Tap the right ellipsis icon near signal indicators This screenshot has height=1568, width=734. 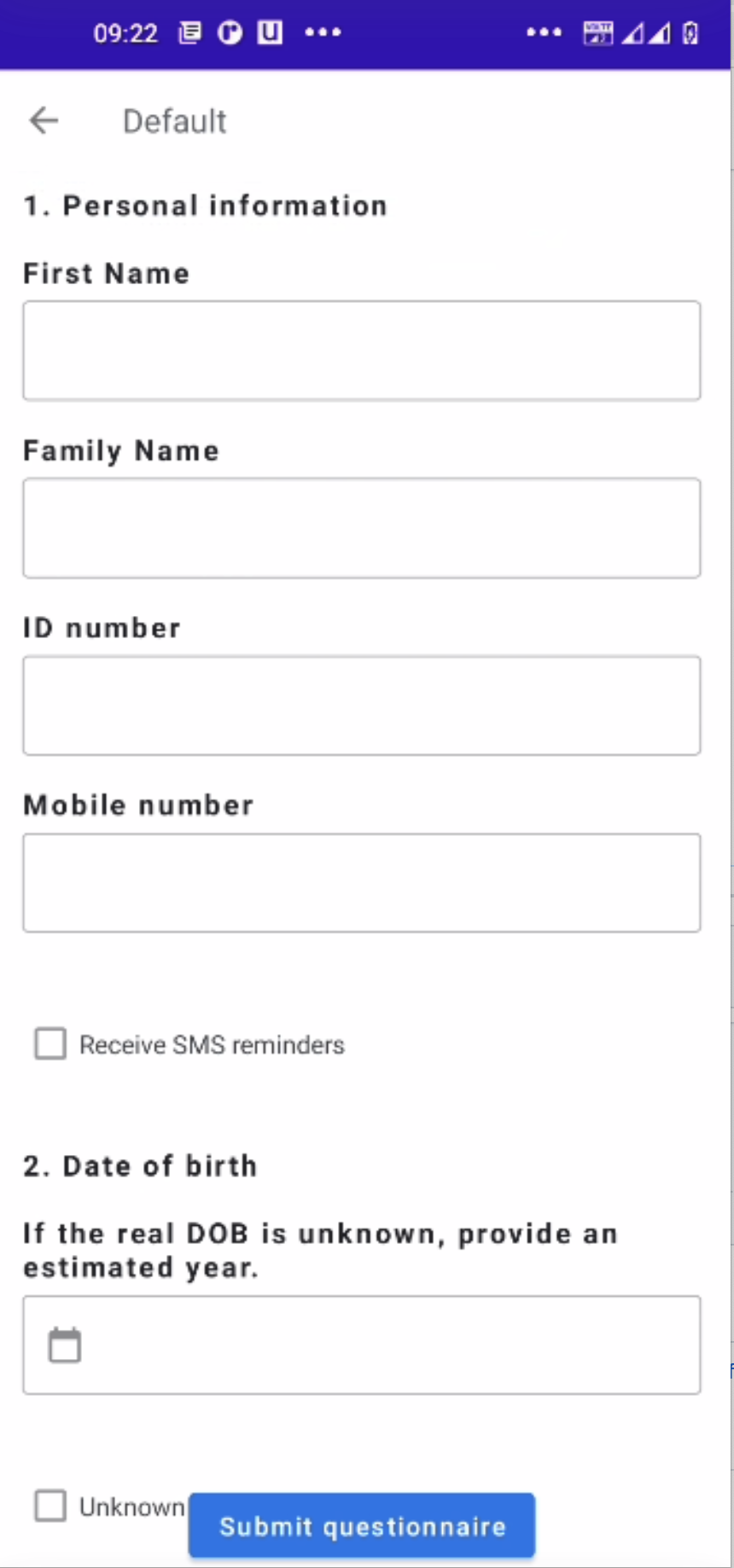(x=544, y=32)
